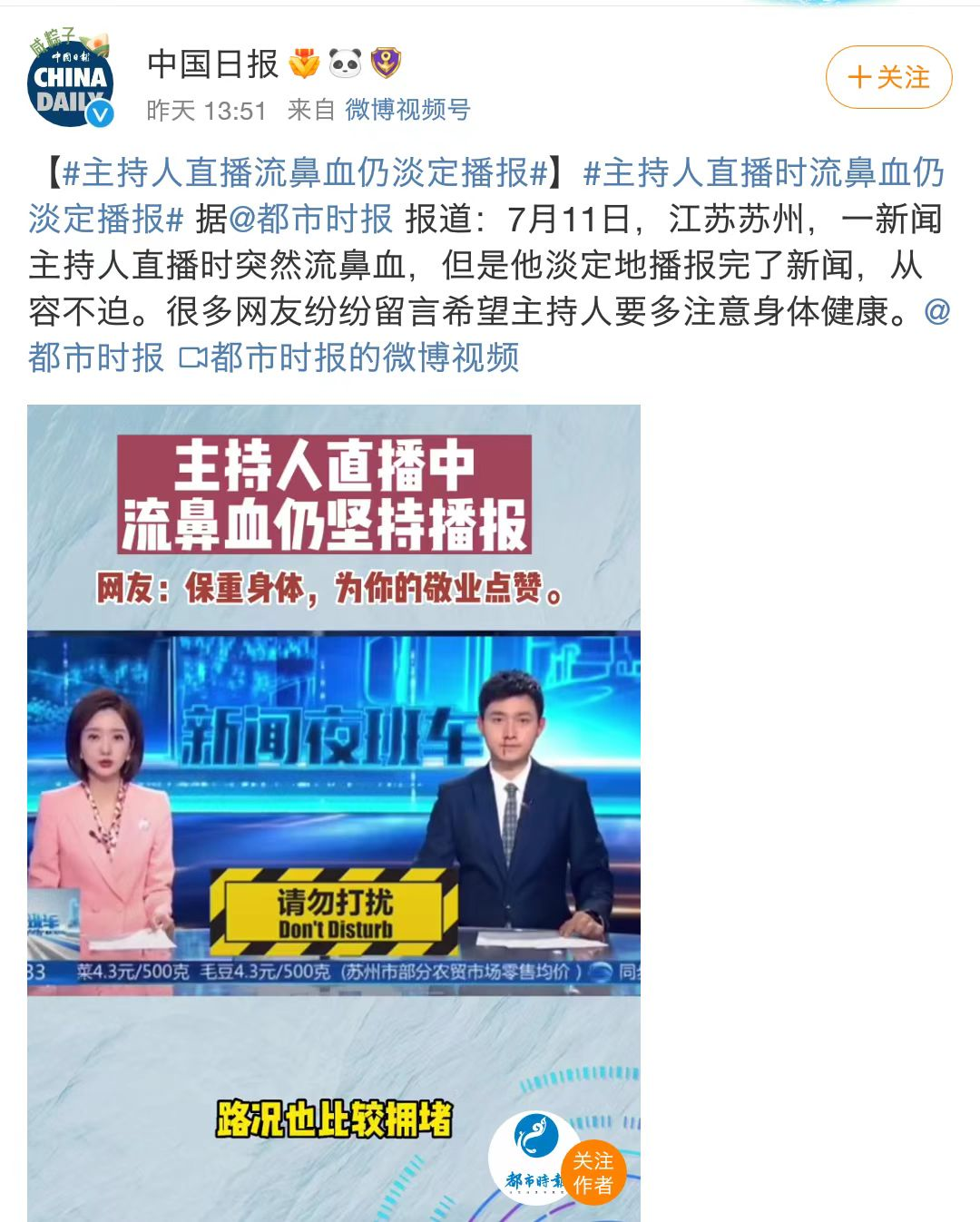
Task: Open China Daily's profile avatar
Action: click(x=71, y=83)
